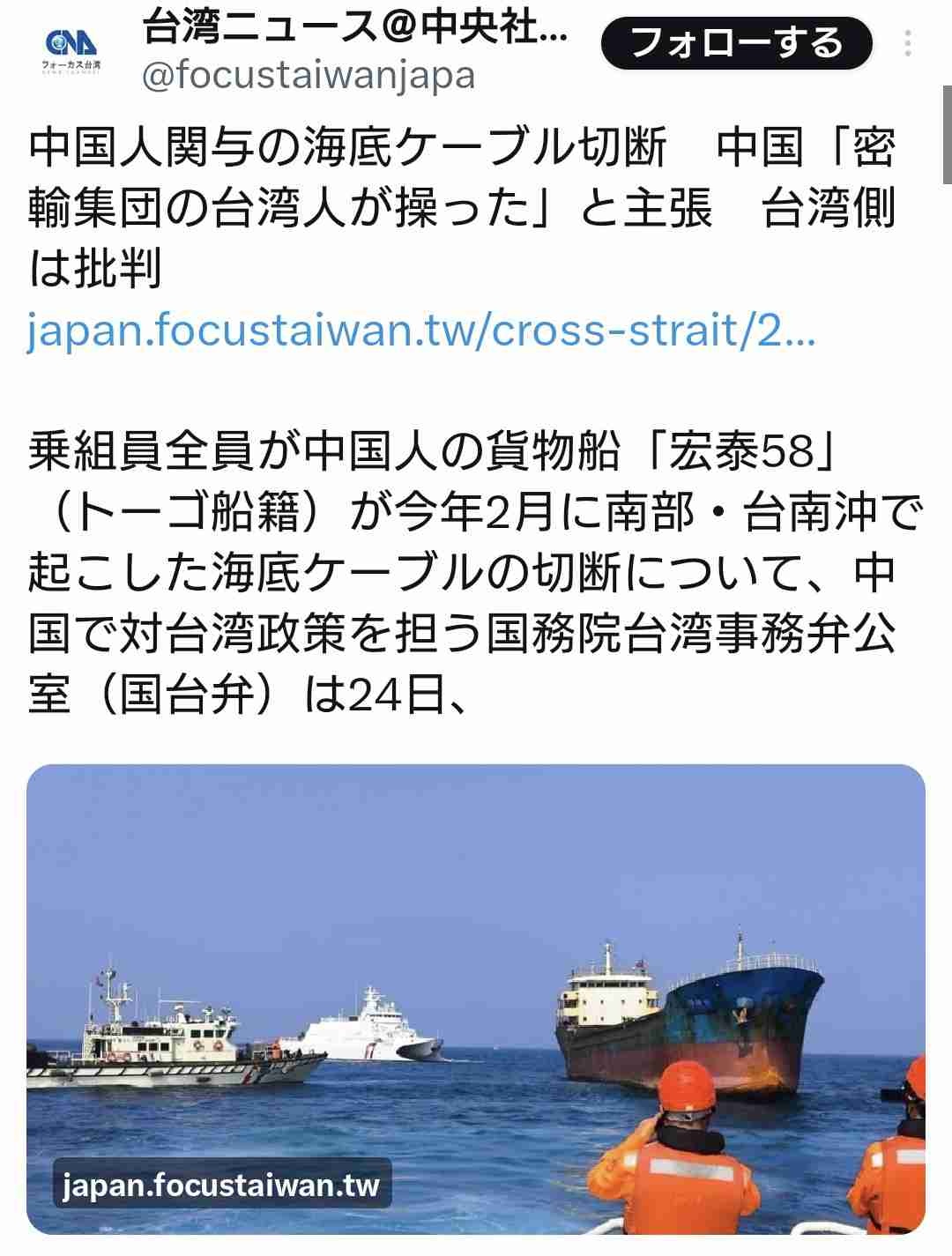The height and width of the screenshot is (1256, 952).
Task: Open the tweet's overflow menu
Action: (x=909, y=42)
